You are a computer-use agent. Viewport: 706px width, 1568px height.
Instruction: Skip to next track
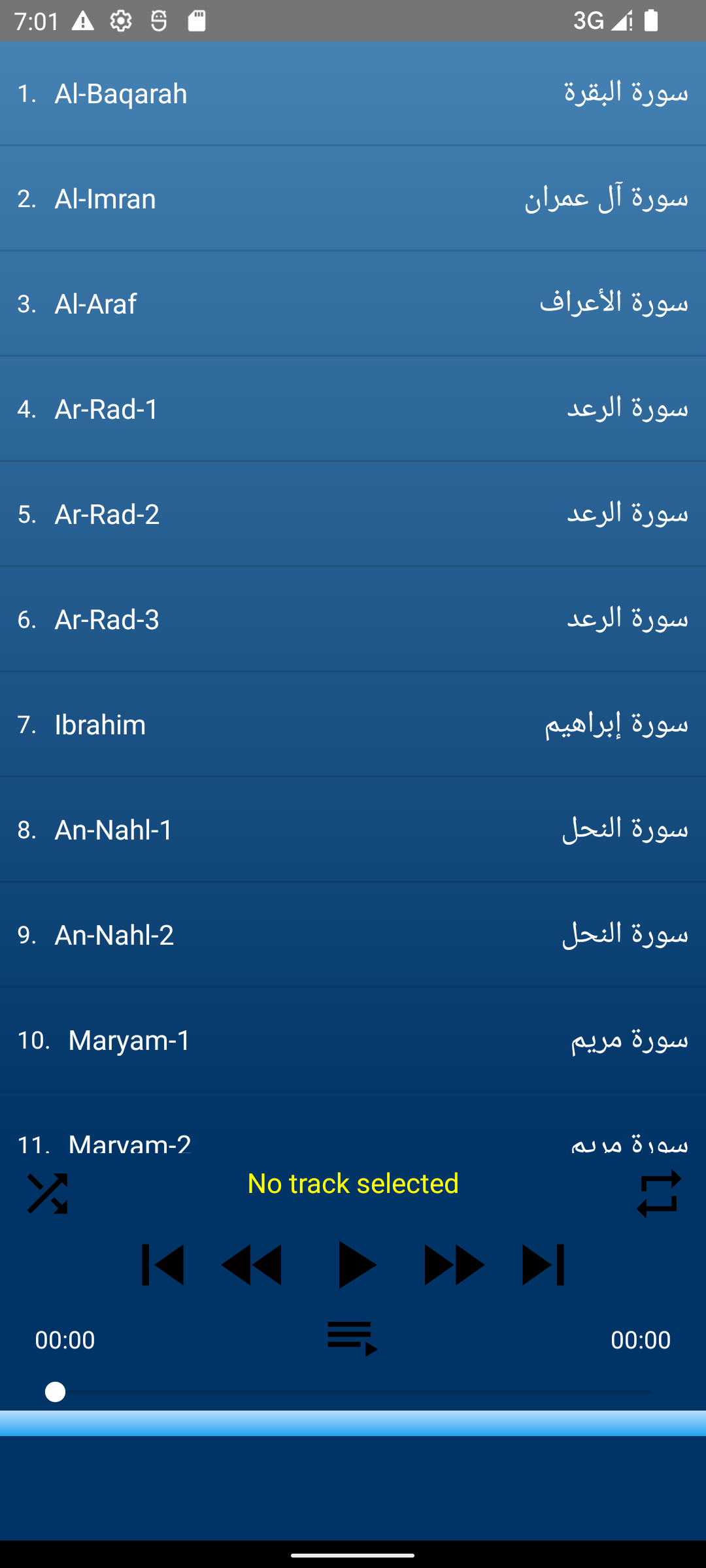543,1265
